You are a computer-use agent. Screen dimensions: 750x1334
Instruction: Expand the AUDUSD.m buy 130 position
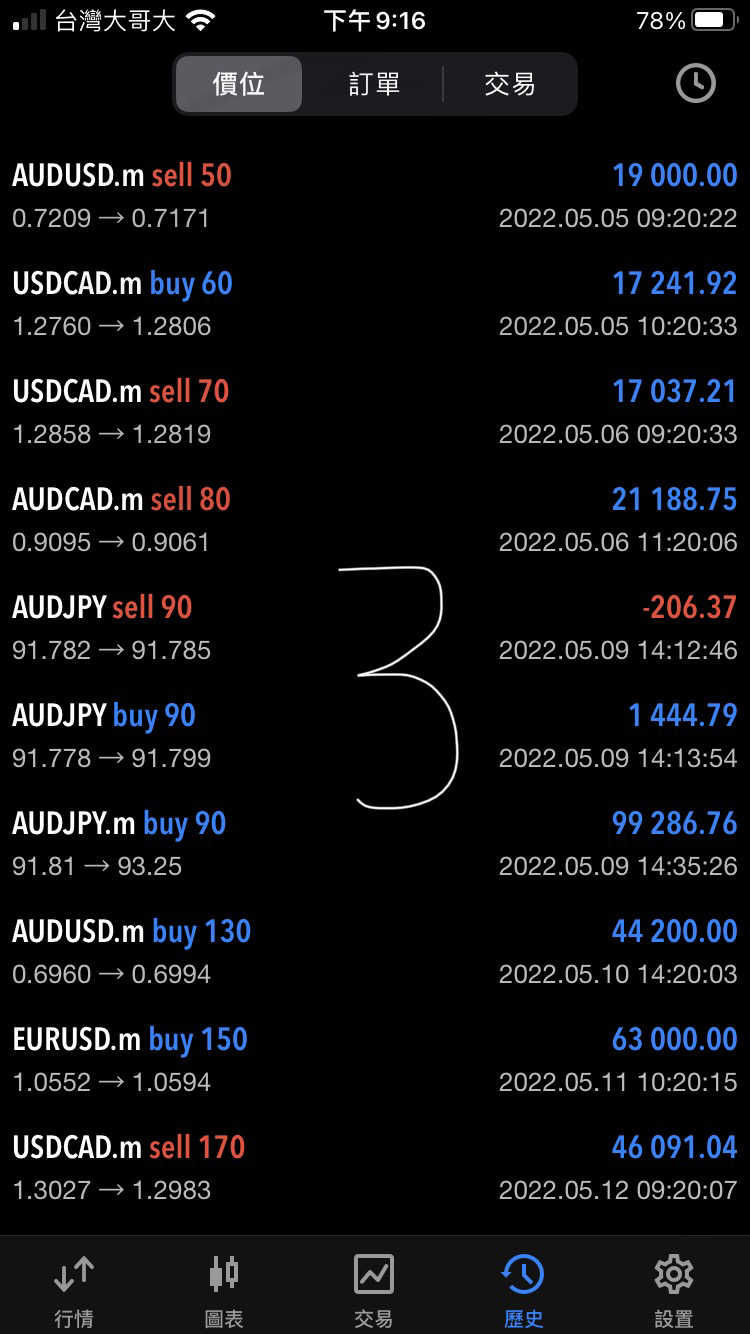coord(374,952)
